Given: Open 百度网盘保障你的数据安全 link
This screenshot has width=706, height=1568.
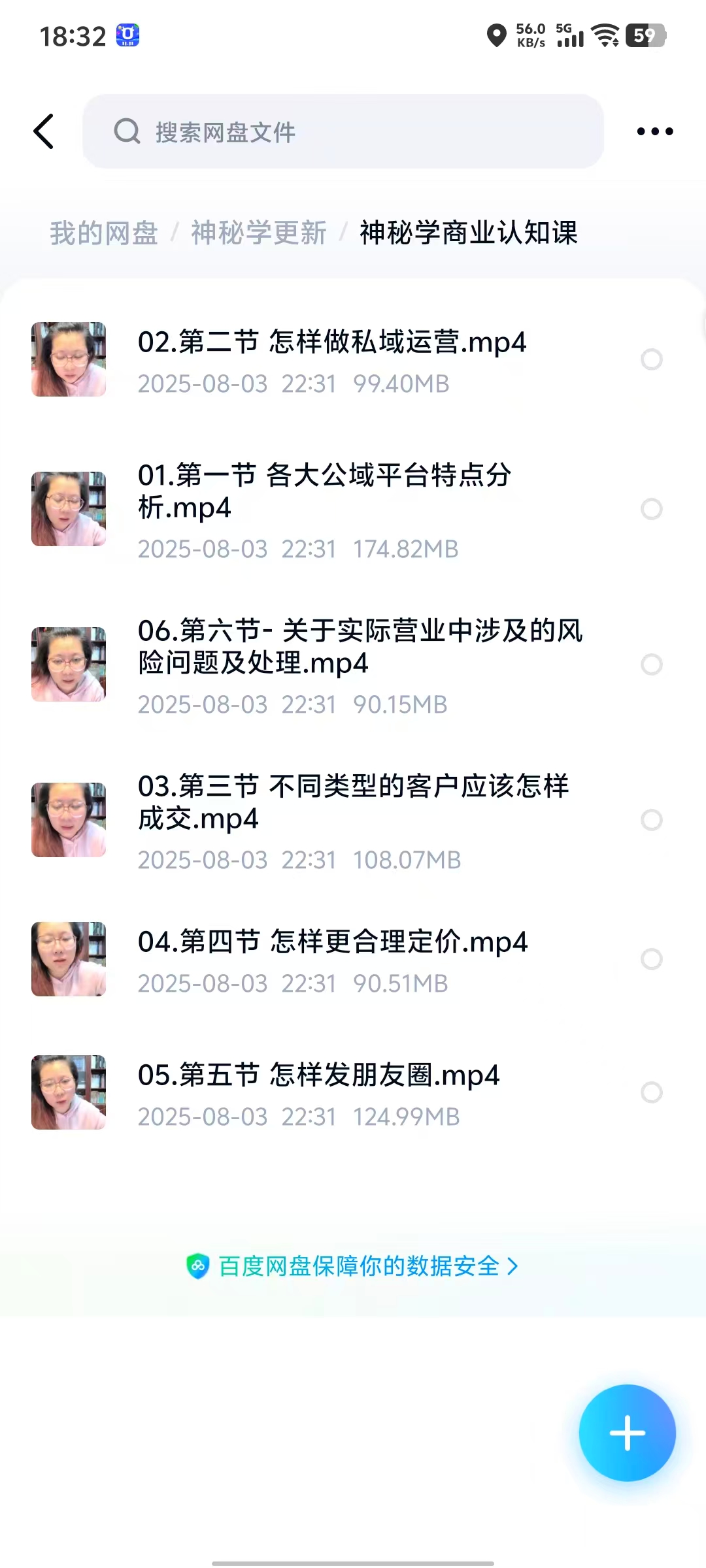Looking at the screenshot, I should (x=353, y=1266).
